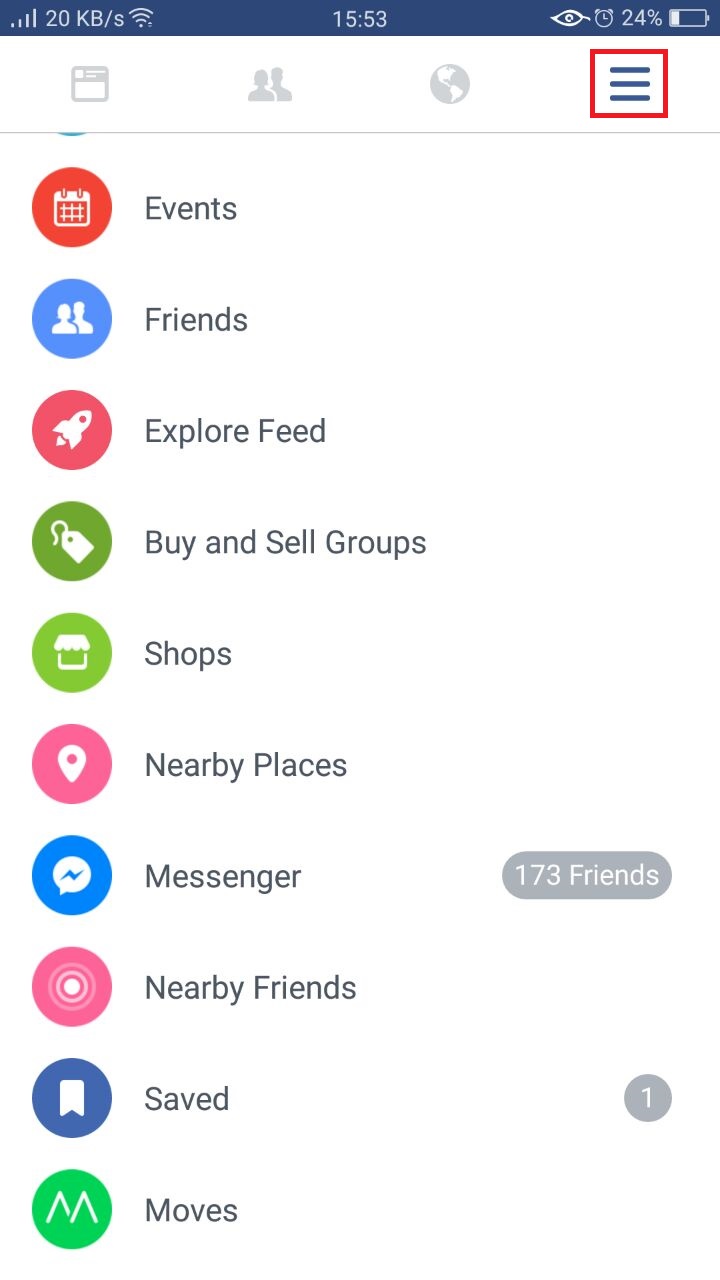
Task: Open Nearby Friends
Action: (250, 988)
